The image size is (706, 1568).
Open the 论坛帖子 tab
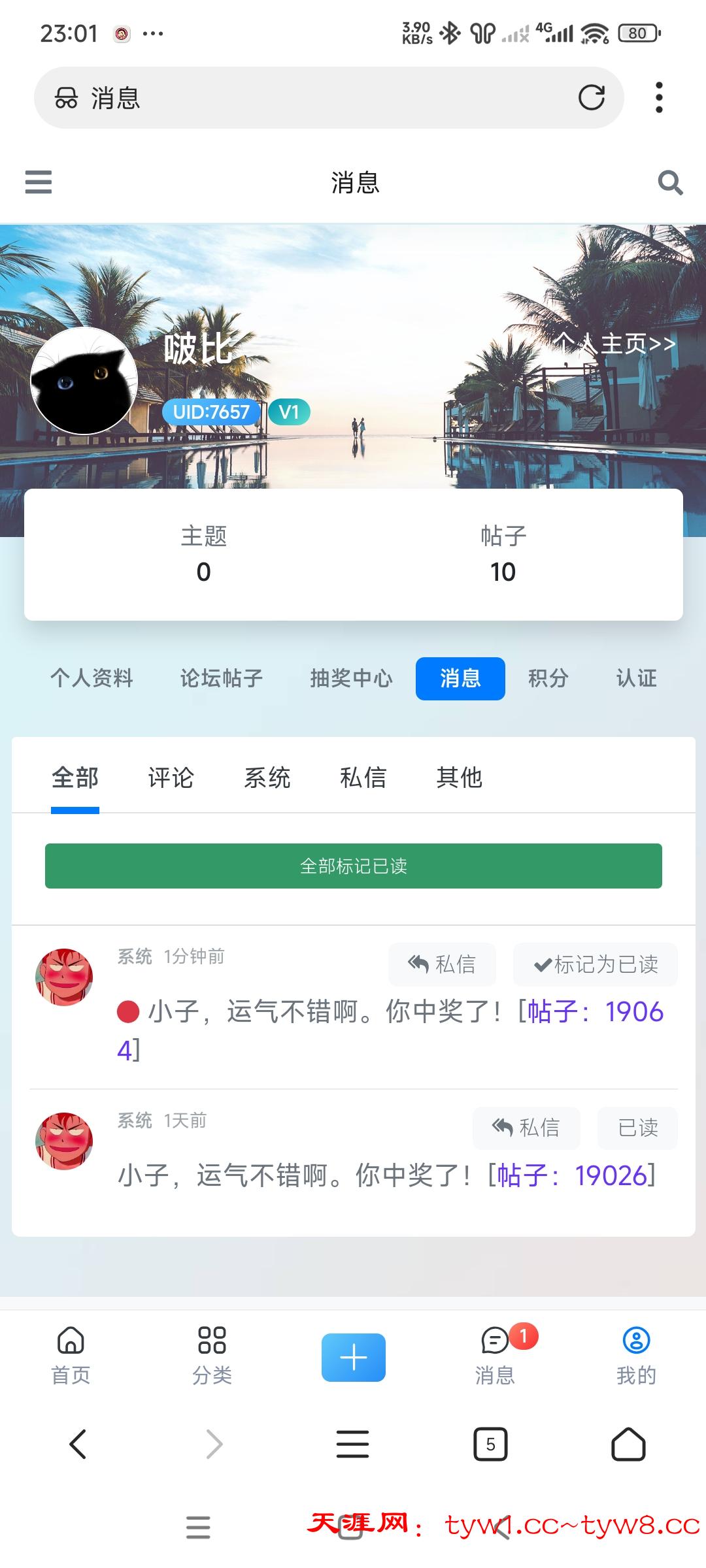click(221, 678)
